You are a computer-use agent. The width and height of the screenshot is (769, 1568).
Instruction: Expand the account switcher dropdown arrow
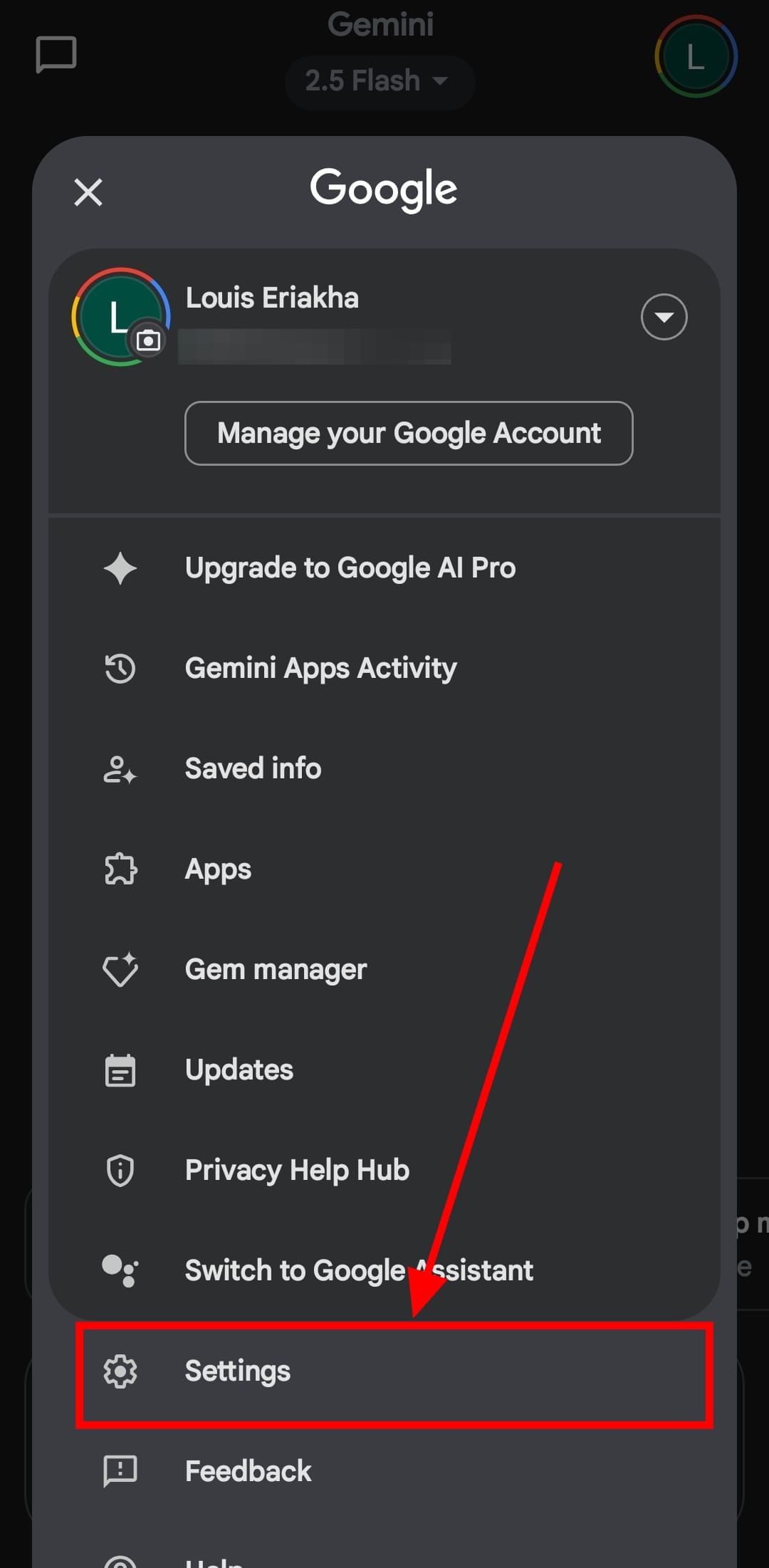click(664, 317)
